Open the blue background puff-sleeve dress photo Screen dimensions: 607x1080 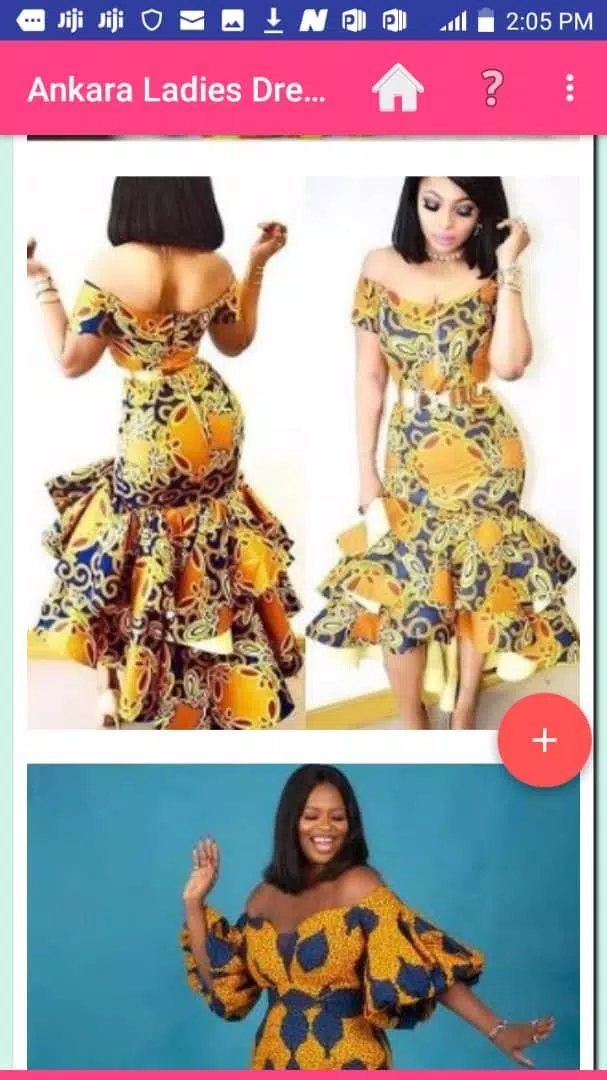pos(303,915)
